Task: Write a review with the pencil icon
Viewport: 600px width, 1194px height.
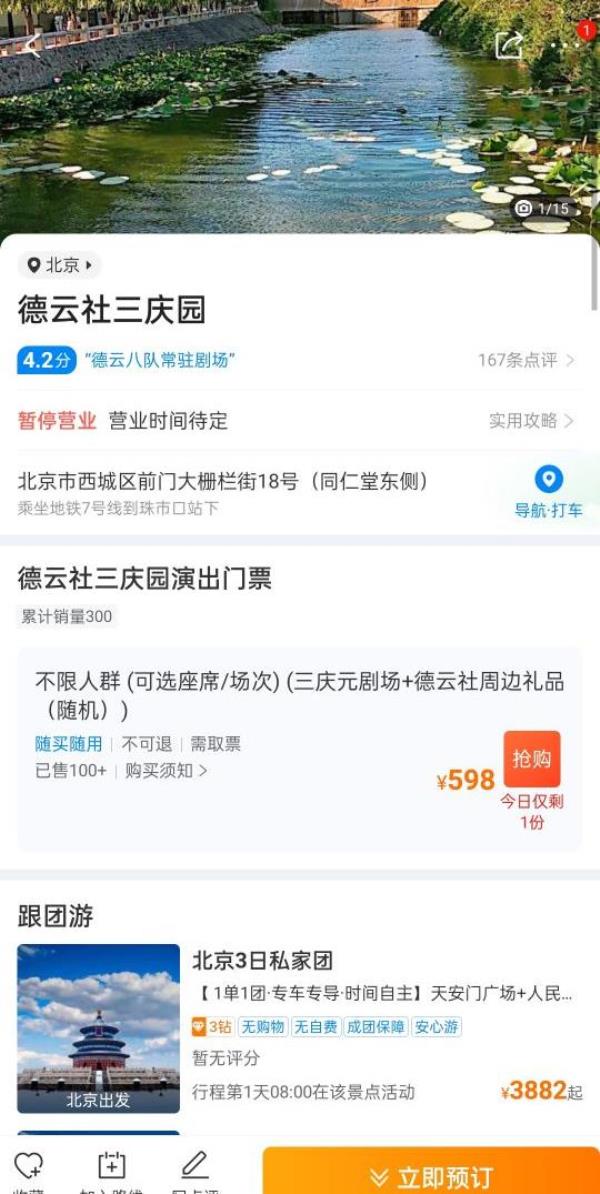Action: coord(195,1171)
